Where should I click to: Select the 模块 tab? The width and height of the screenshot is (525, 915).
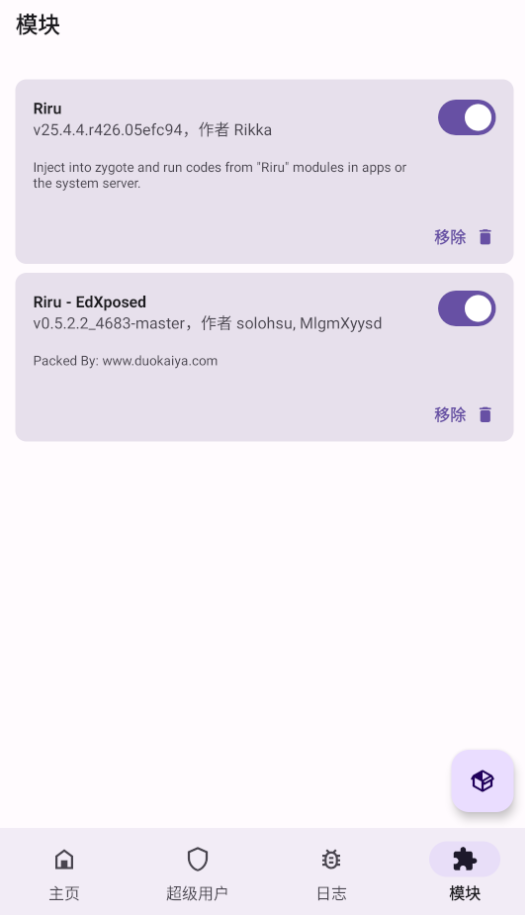tap(465, 873)
